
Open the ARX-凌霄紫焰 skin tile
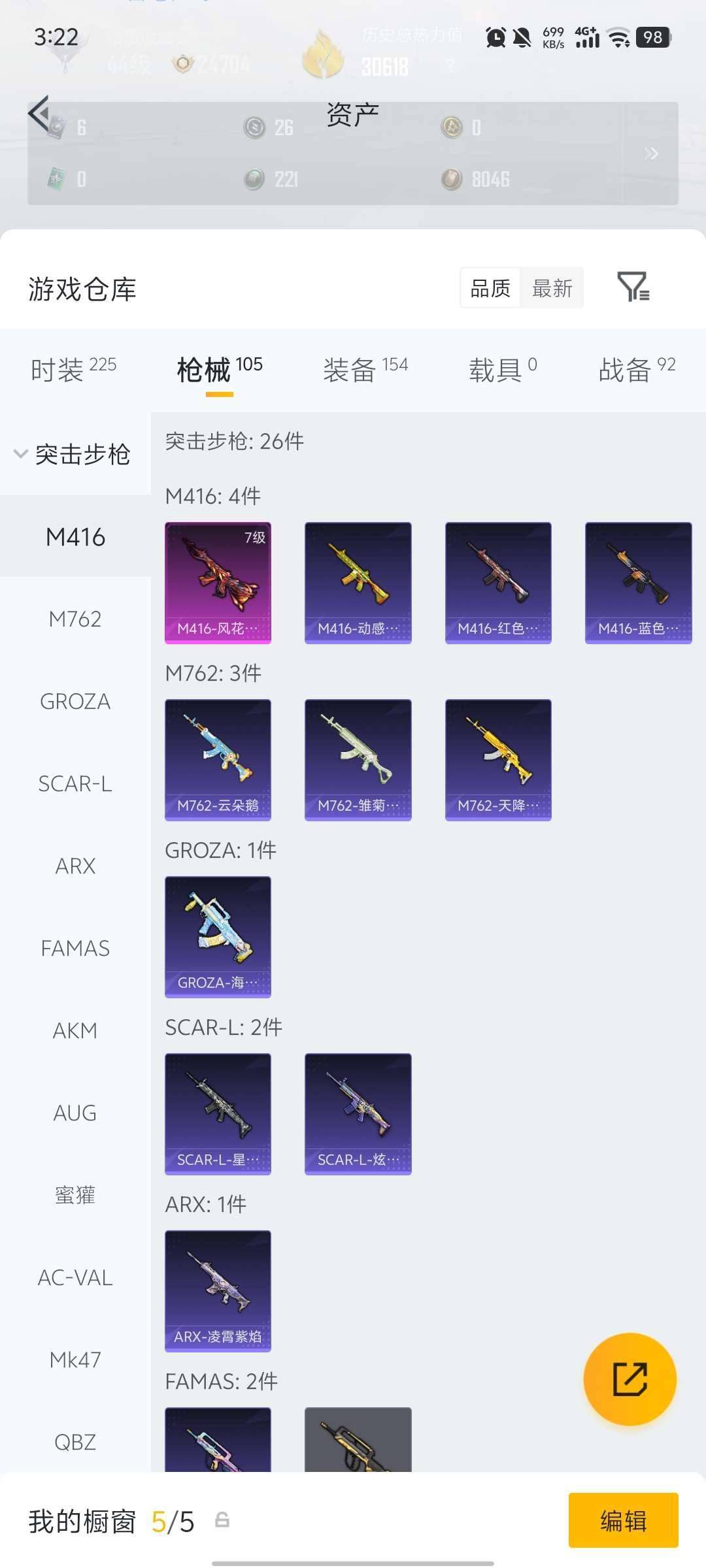click(x=218, y=1290)
